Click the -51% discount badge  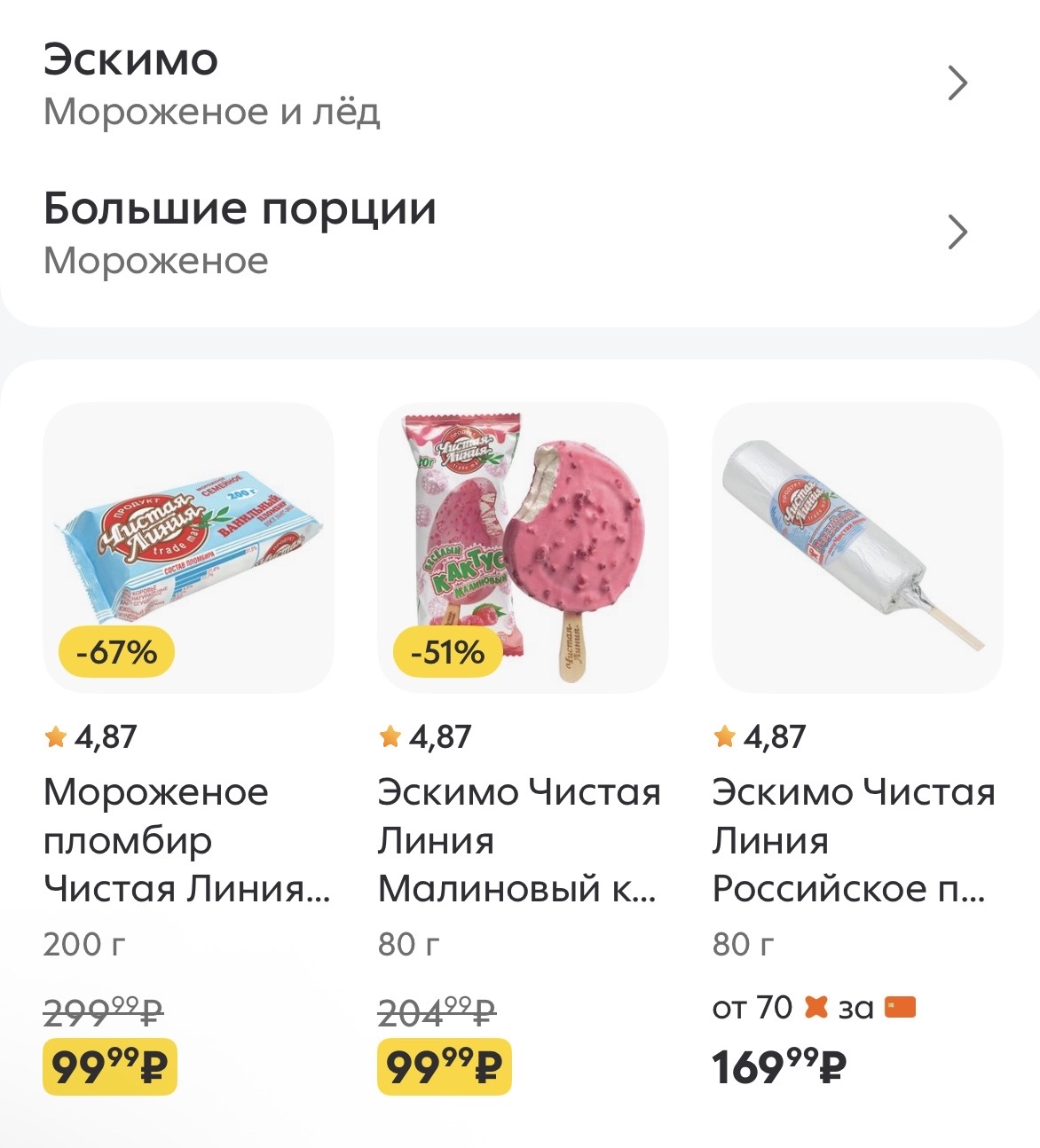(x=448, y=653)
